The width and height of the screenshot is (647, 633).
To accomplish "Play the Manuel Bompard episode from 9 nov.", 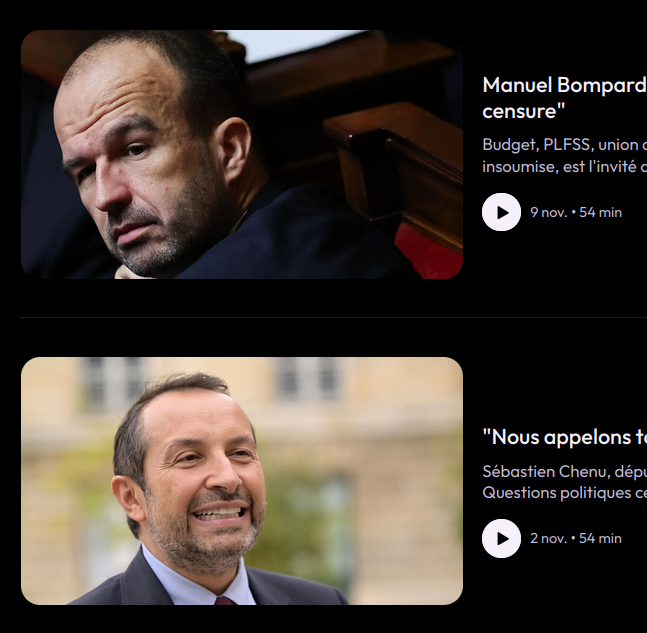I will tap(501, 212).
